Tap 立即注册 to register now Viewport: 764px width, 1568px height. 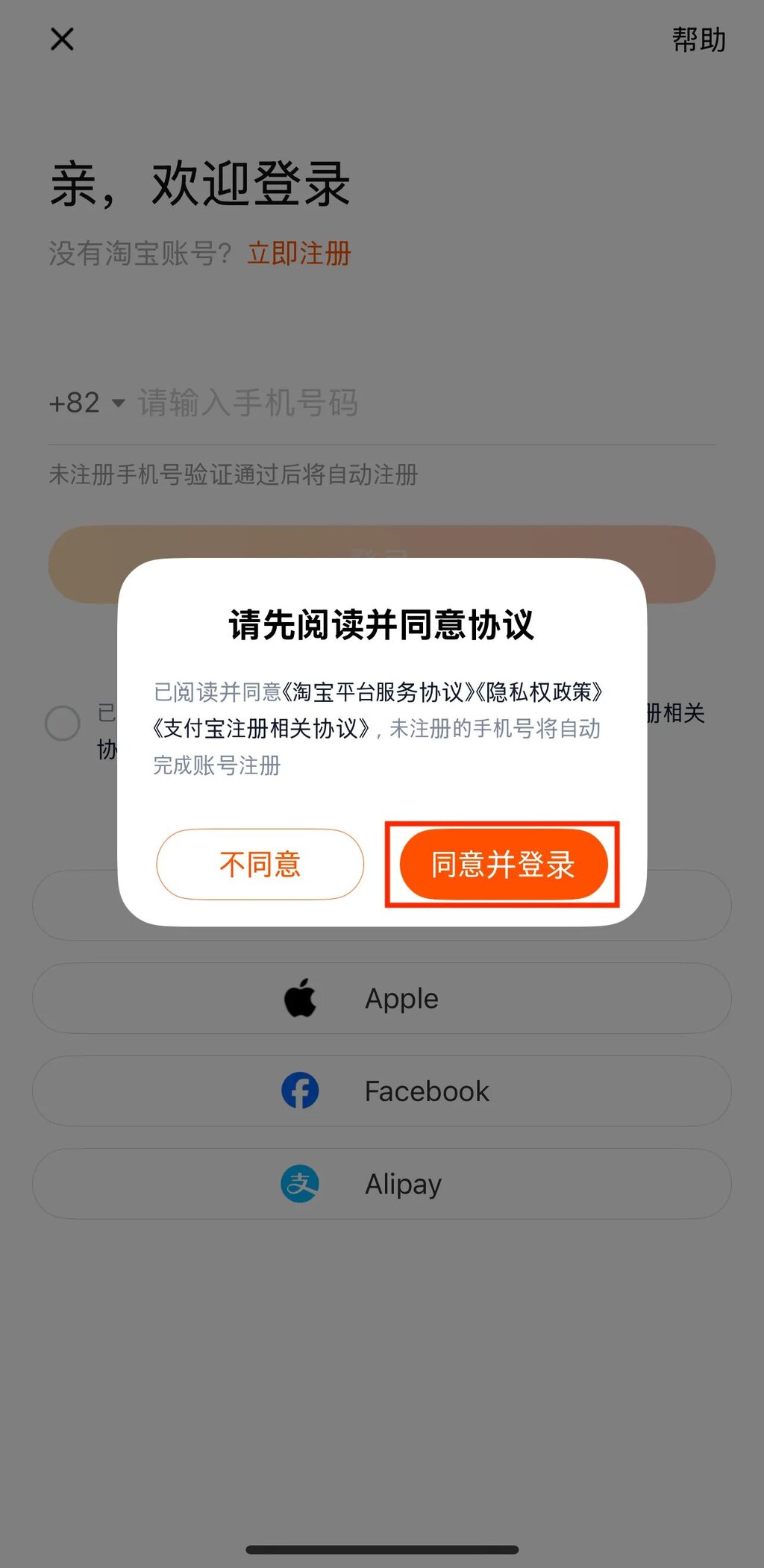299,254
